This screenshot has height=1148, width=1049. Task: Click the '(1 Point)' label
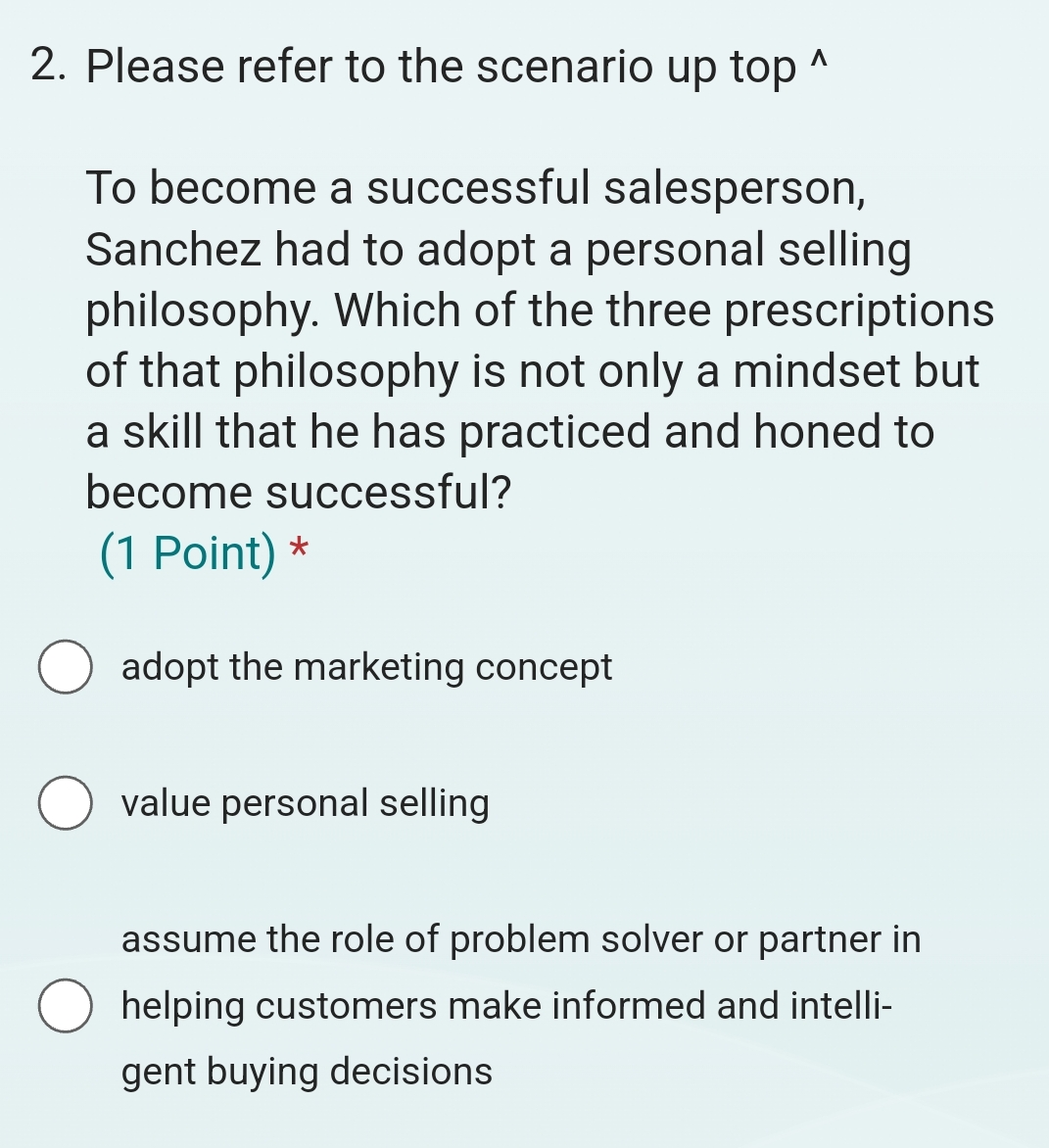pyautogui.click(x=187, y=553)
